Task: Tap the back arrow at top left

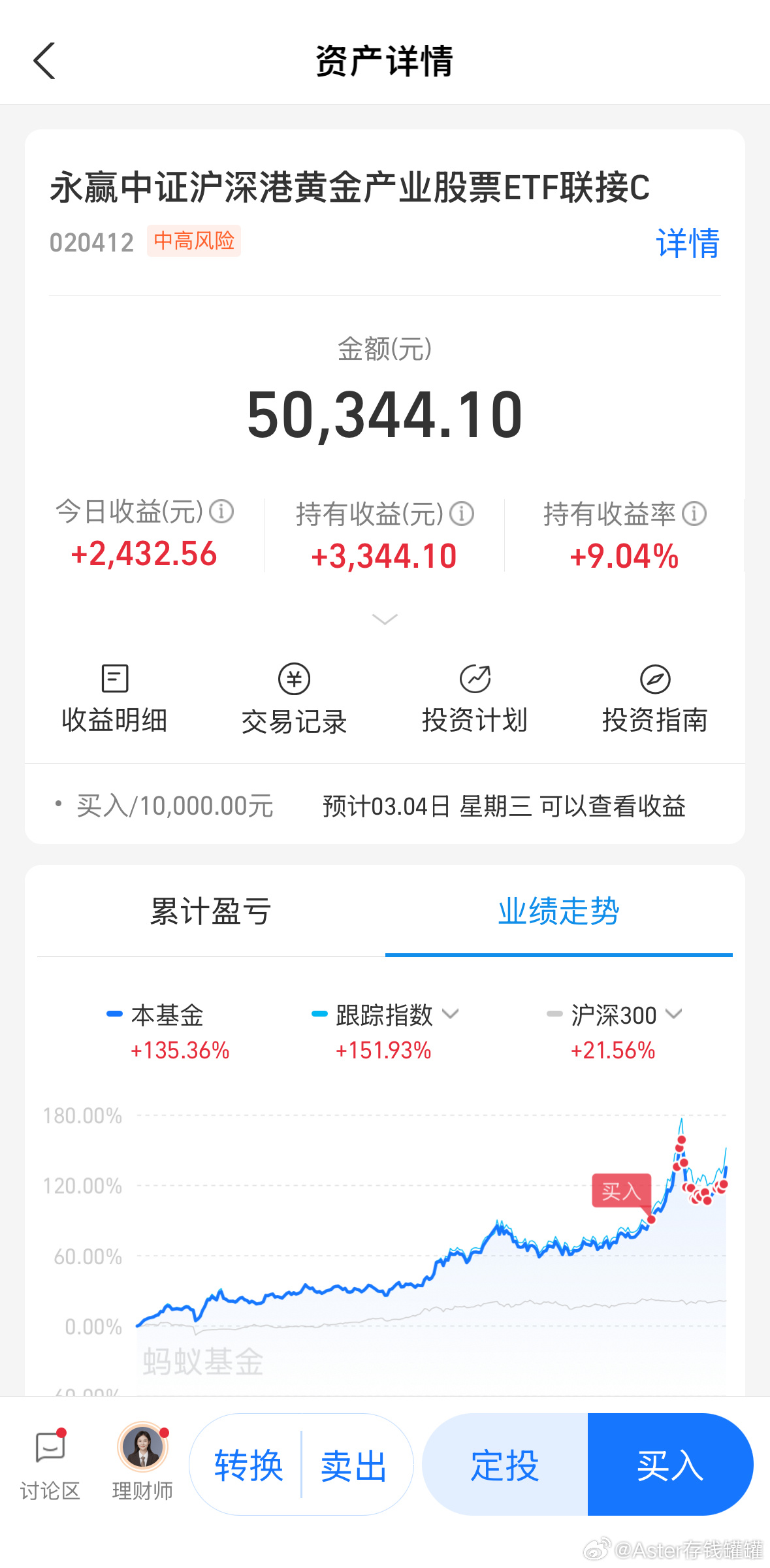Action: click(x=43, y=61)
